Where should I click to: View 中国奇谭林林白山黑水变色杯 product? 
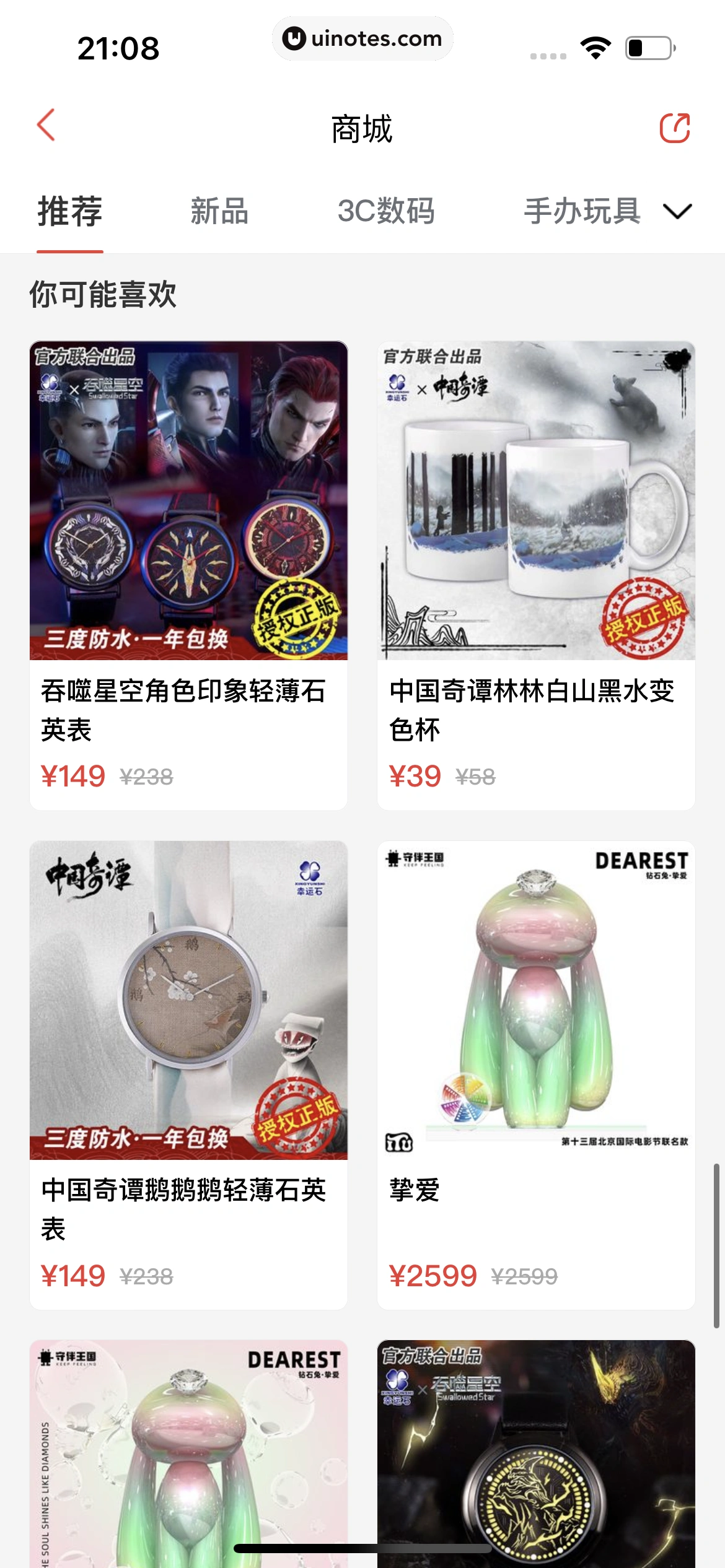(x=536, y=575)
